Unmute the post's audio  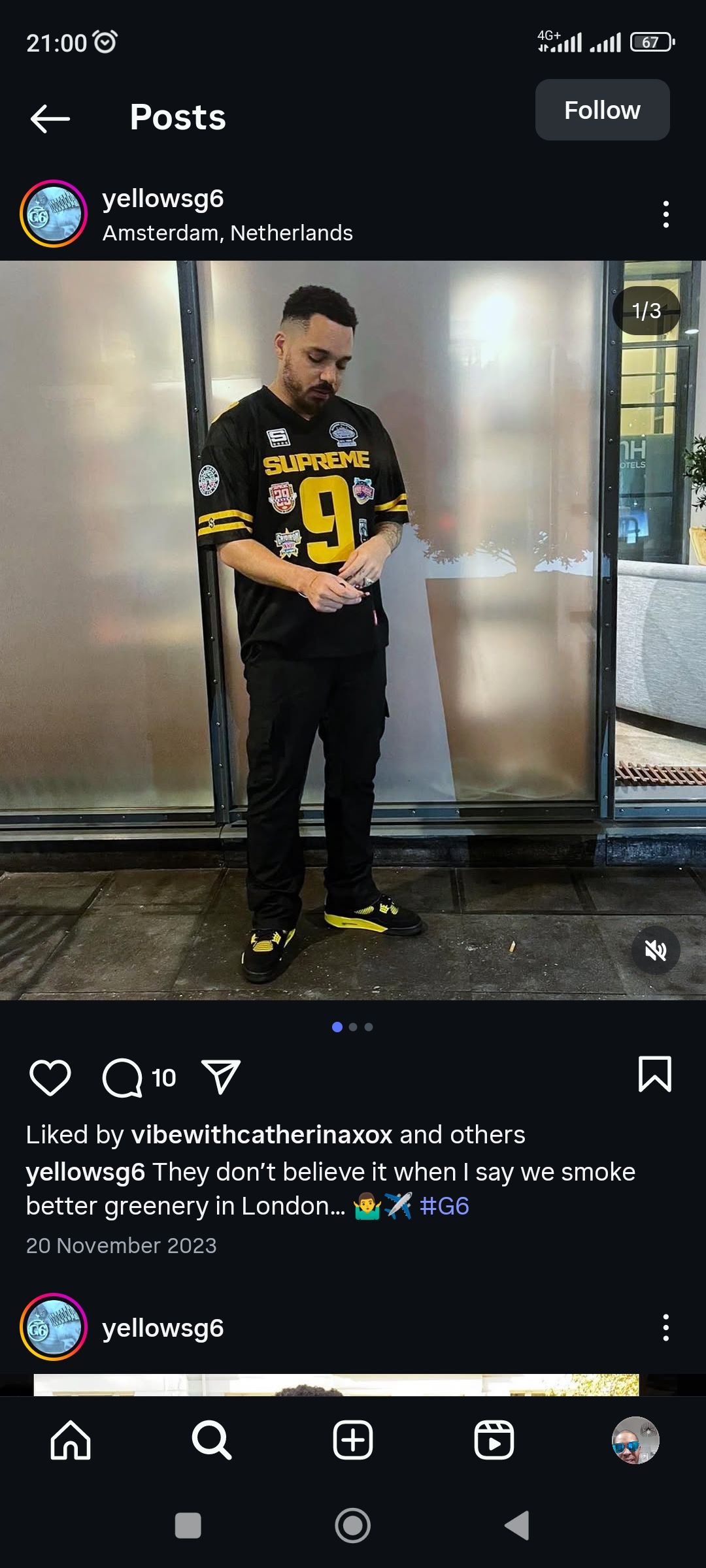coord(655,950)
